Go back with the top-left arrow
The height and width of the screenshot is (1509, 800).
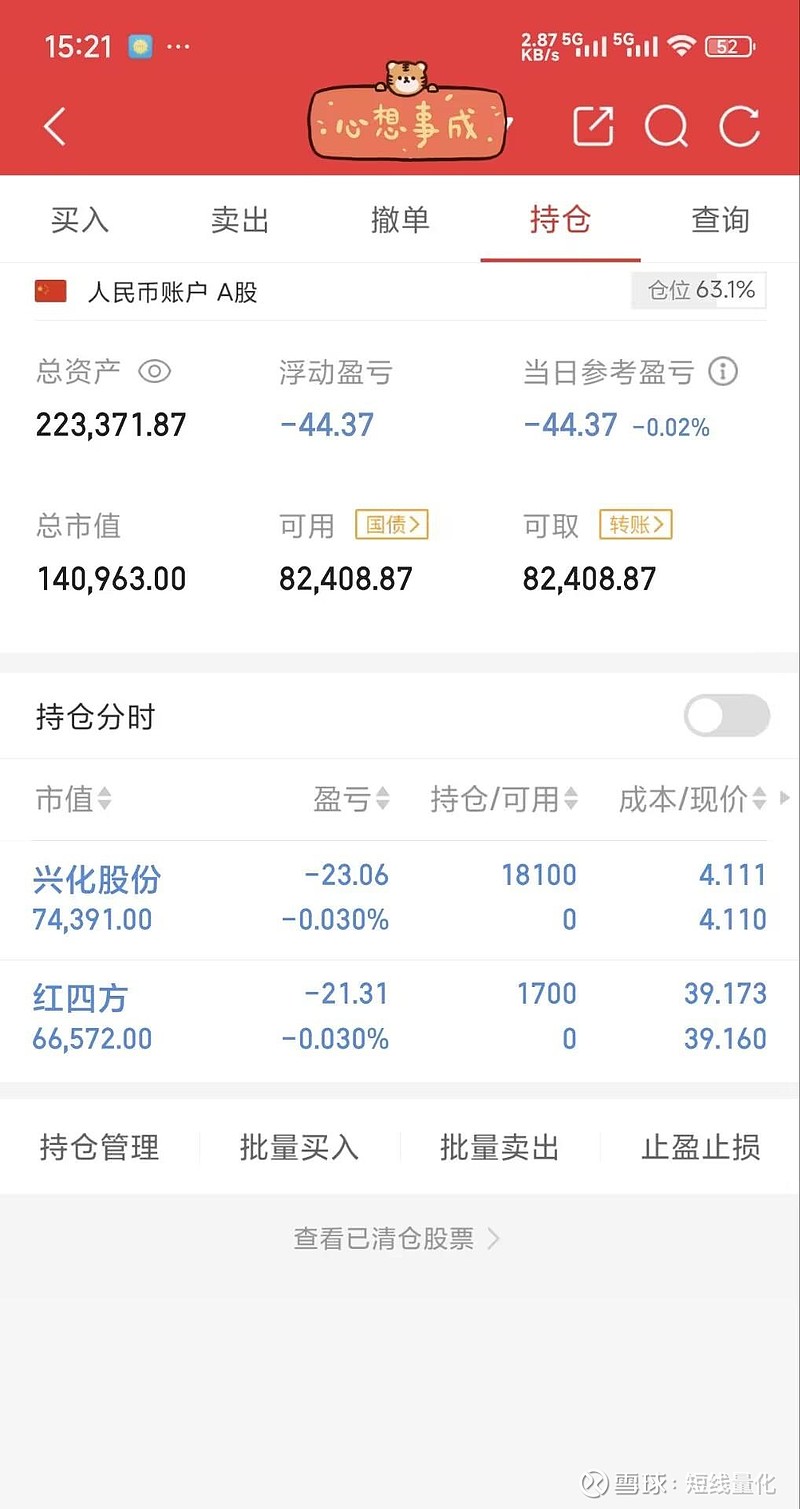click(55, 127)
